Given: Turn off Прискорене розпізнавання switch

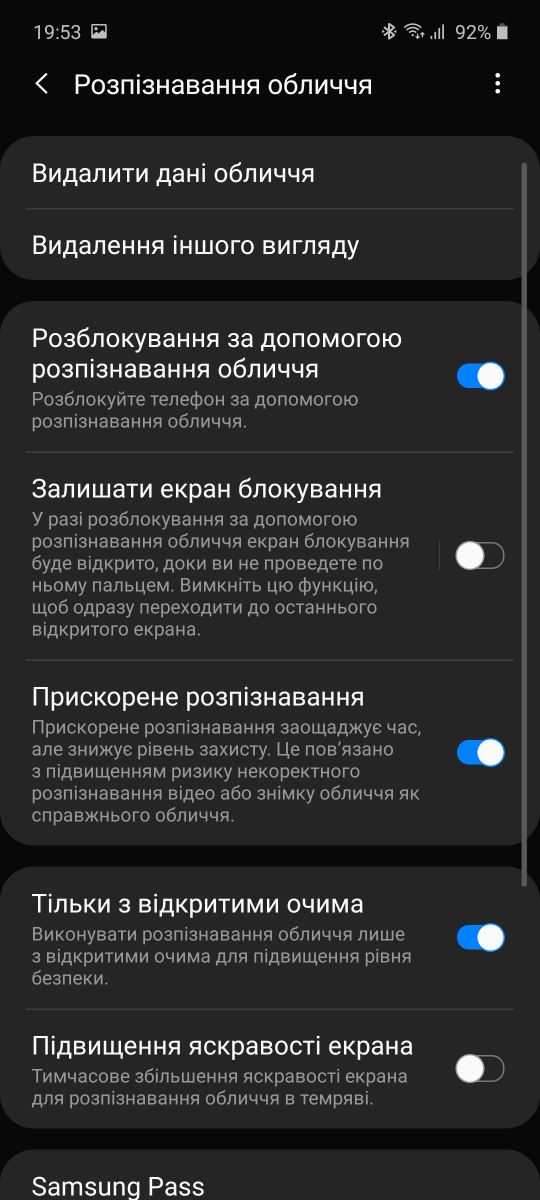Looking at the screenshot, I should [x=480, y=752].
